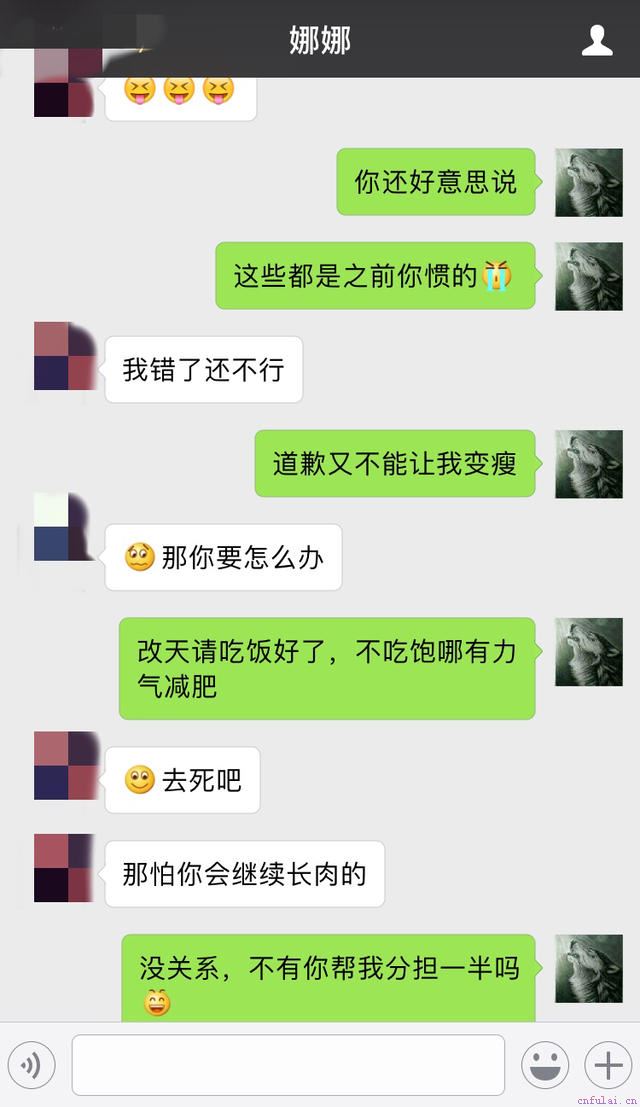
Task: Switch to voice message input
Action: click(x=31, y=1065)
